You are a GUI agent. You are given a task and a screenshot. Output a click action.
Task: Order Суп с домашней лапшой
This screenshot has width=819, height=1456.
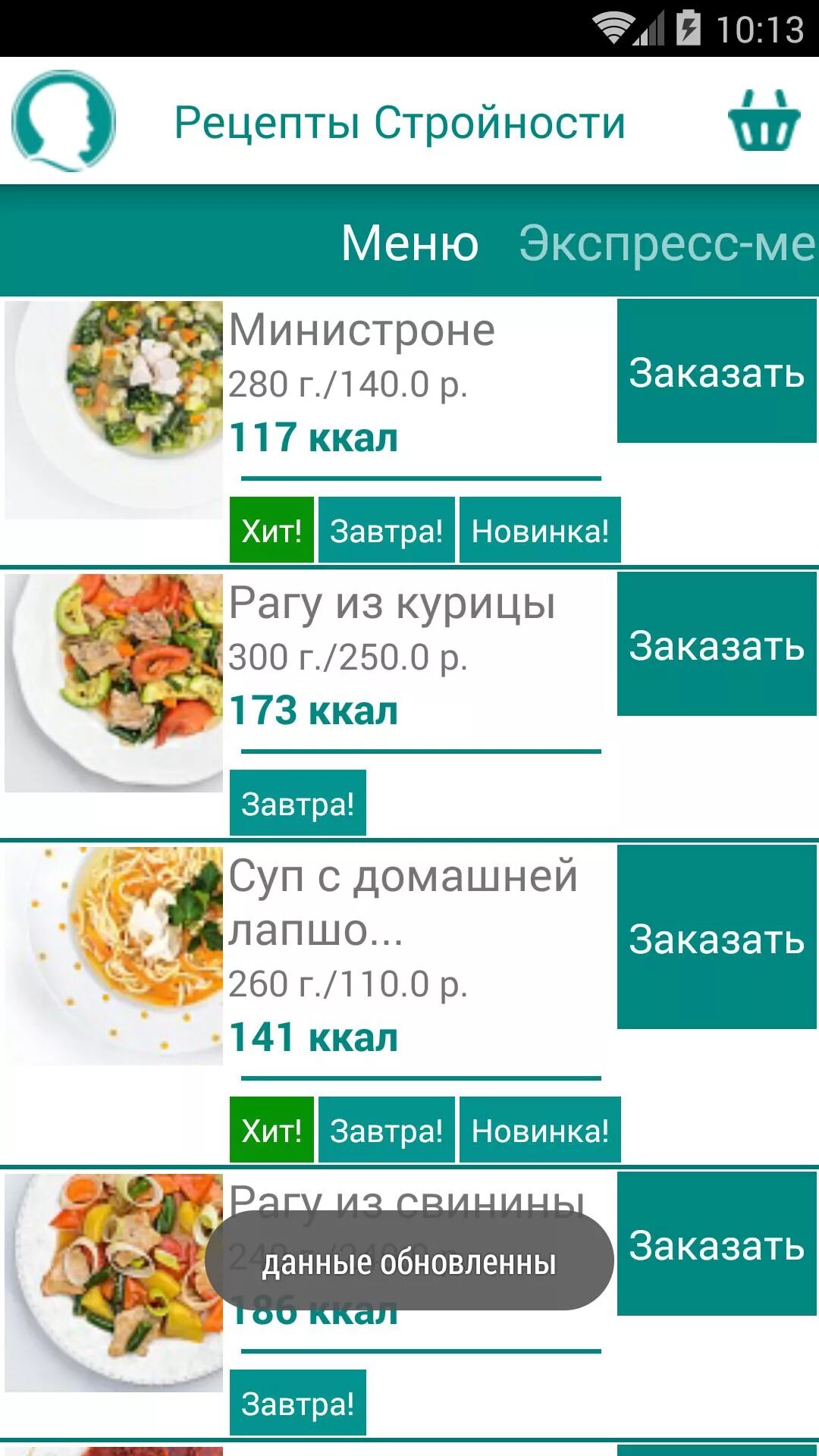point(716,937)
